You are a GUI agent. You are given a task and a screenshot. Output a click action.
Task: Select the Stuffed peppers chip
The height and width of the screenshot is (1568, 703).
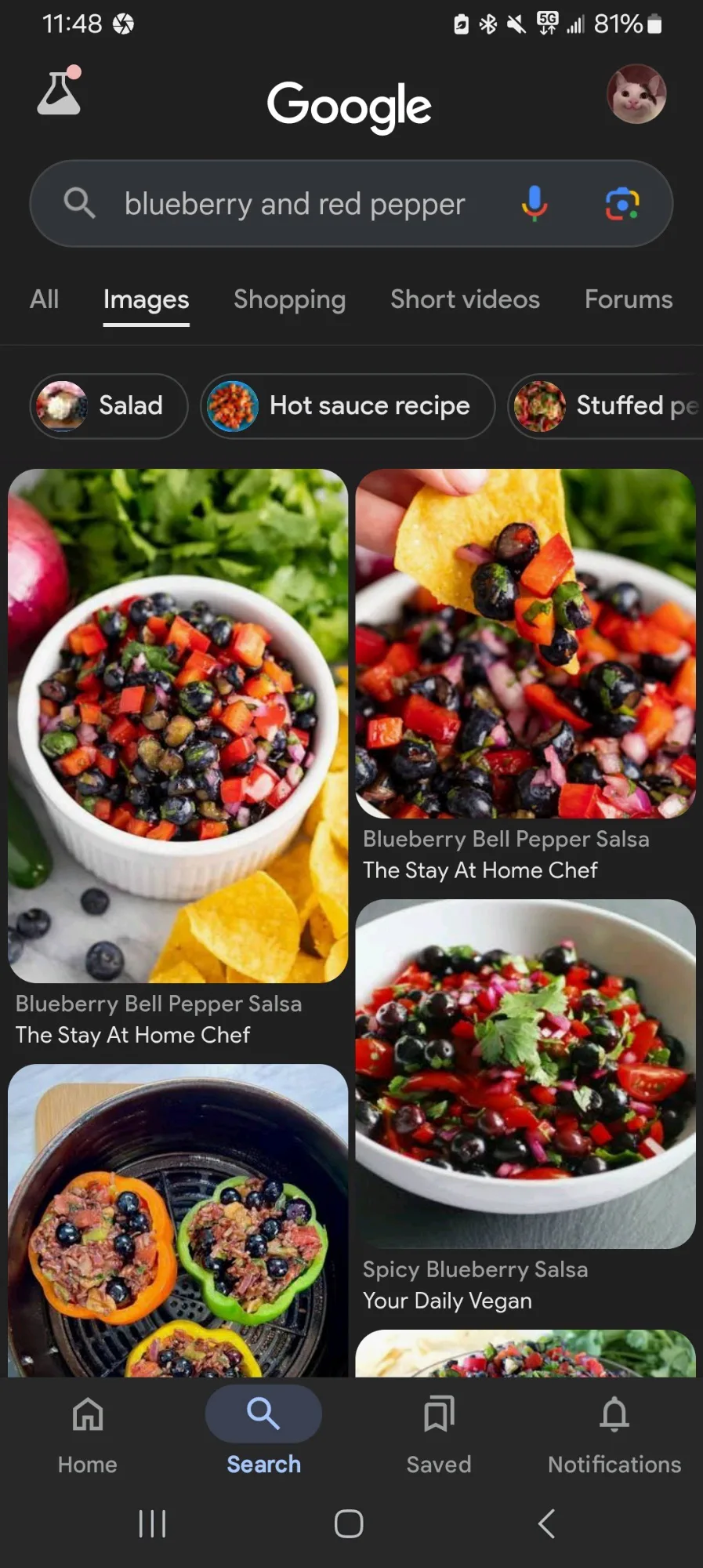[605, 406]
